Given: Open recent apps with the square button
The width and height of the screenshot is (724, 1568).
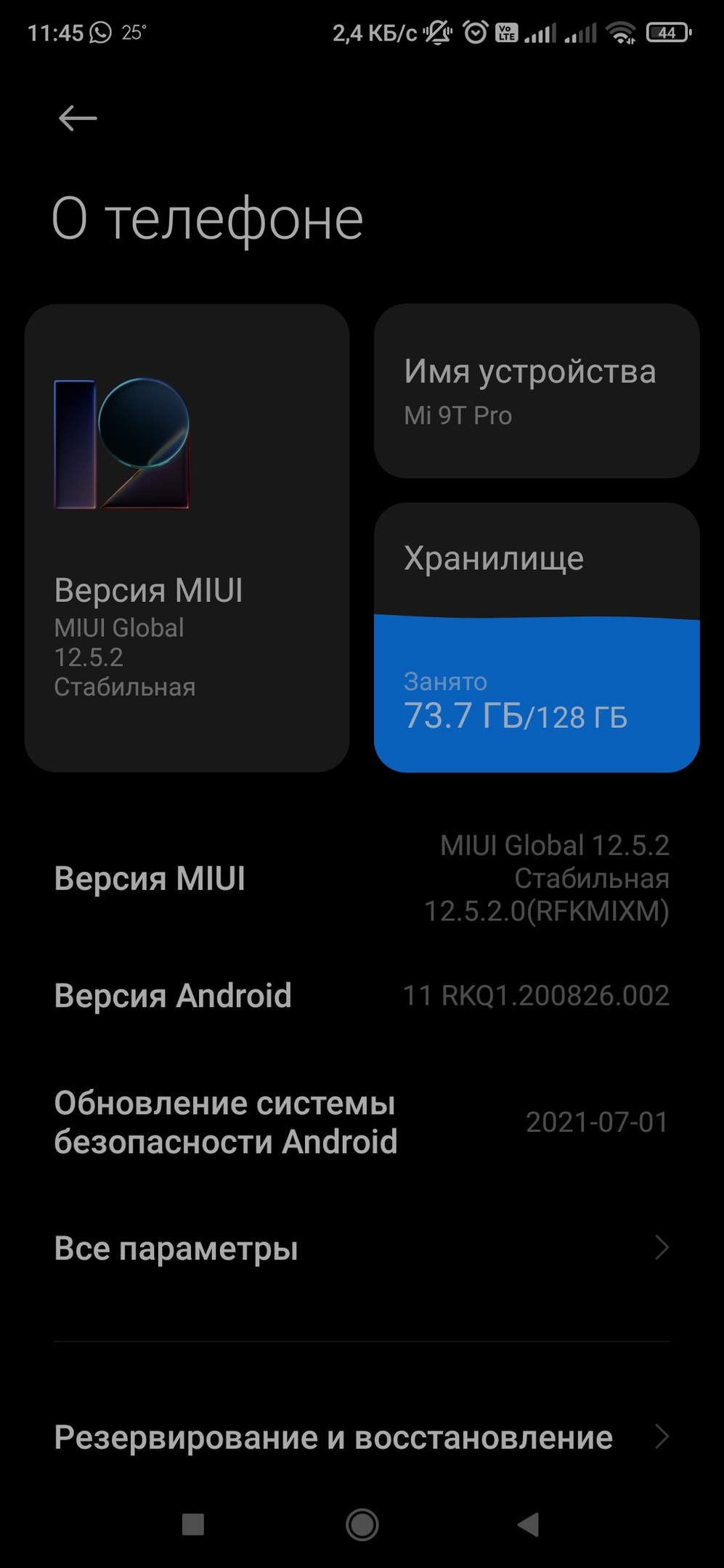Looking at the screenshot, I should 193,1524.
